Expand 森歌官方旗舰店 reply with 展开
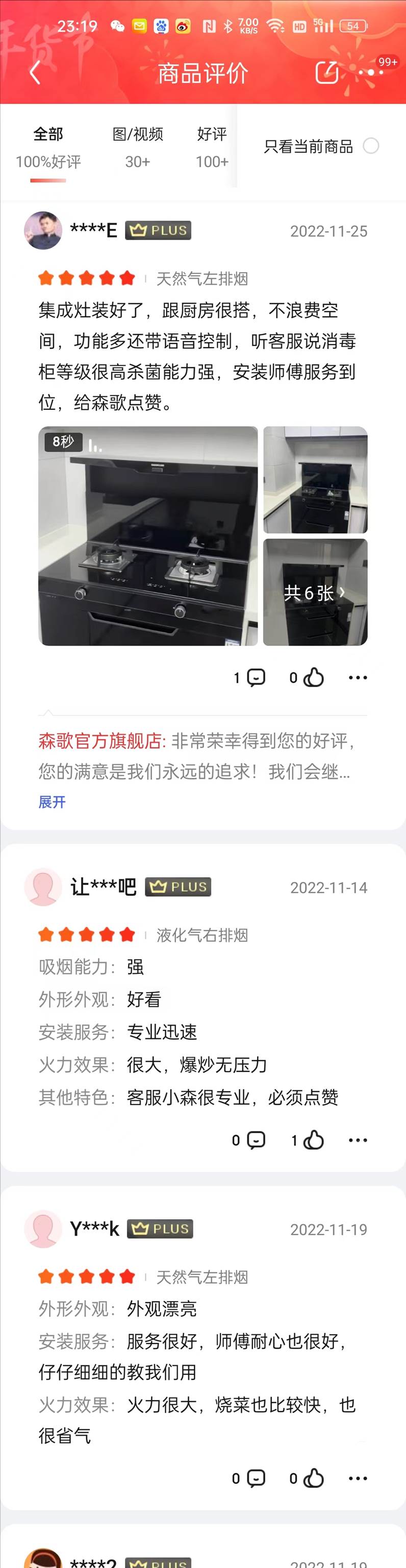This screenshot has width=406, height=1568. pyautogui.click(x=52, y=802)
